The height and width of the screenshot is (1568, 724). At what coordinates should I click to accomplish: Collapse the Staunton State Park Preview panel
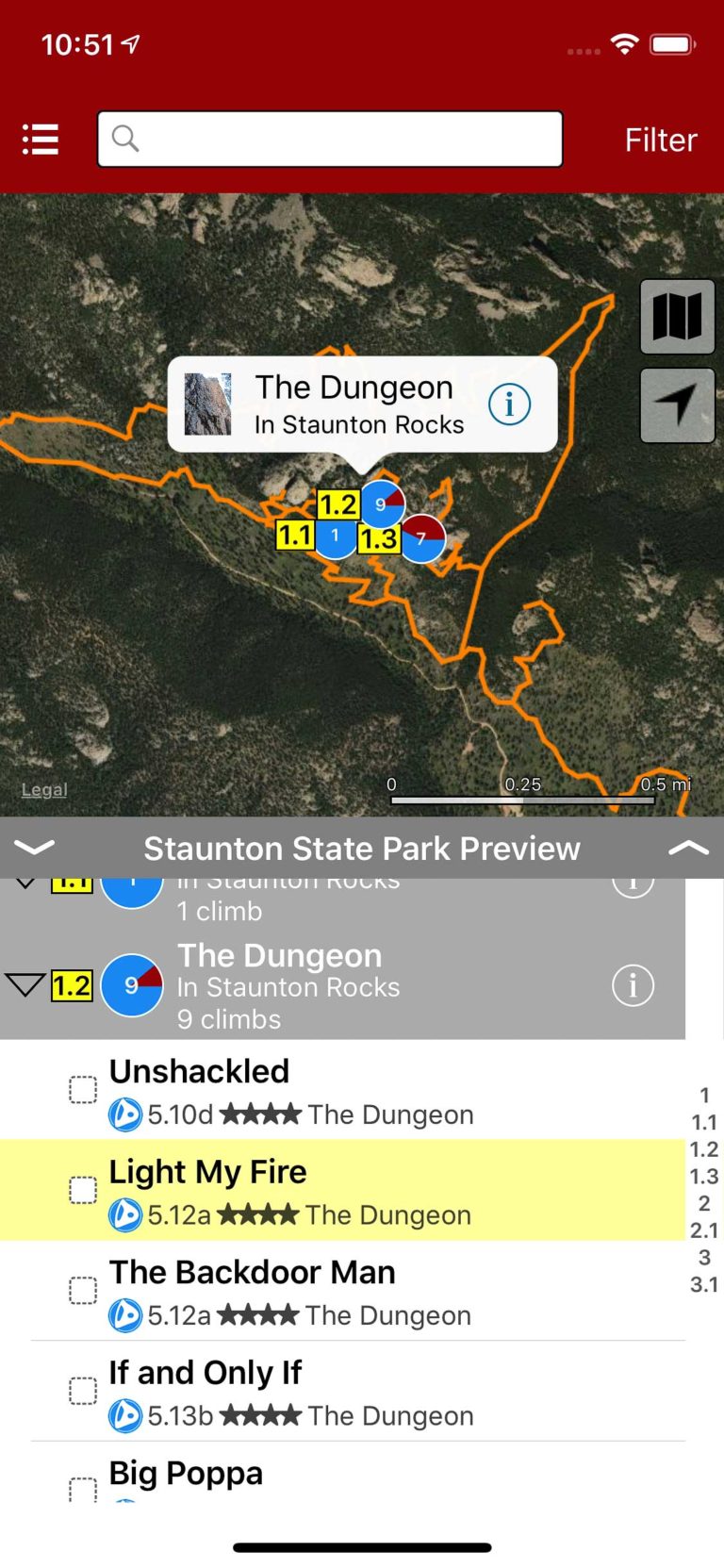pyautogui.click(x=34, y=848)
